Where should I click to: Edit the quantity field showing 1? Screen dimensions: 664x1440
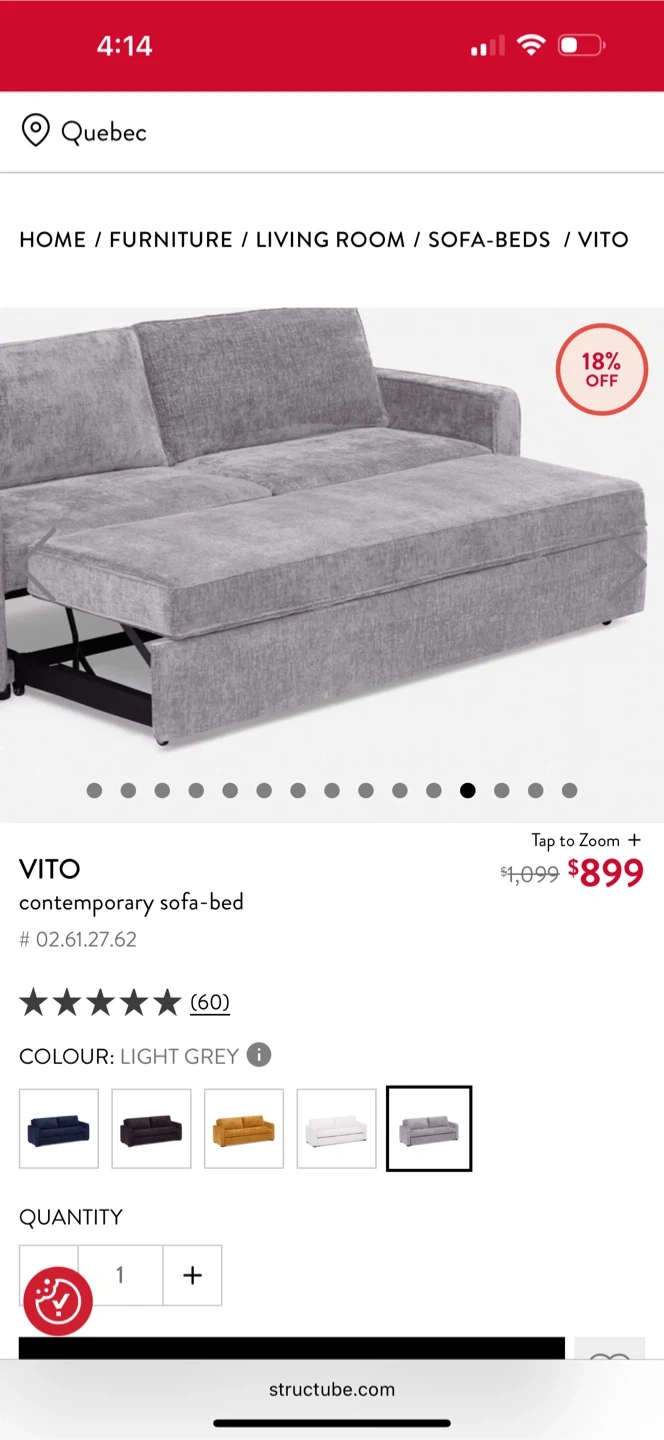tap(120, 1275)
